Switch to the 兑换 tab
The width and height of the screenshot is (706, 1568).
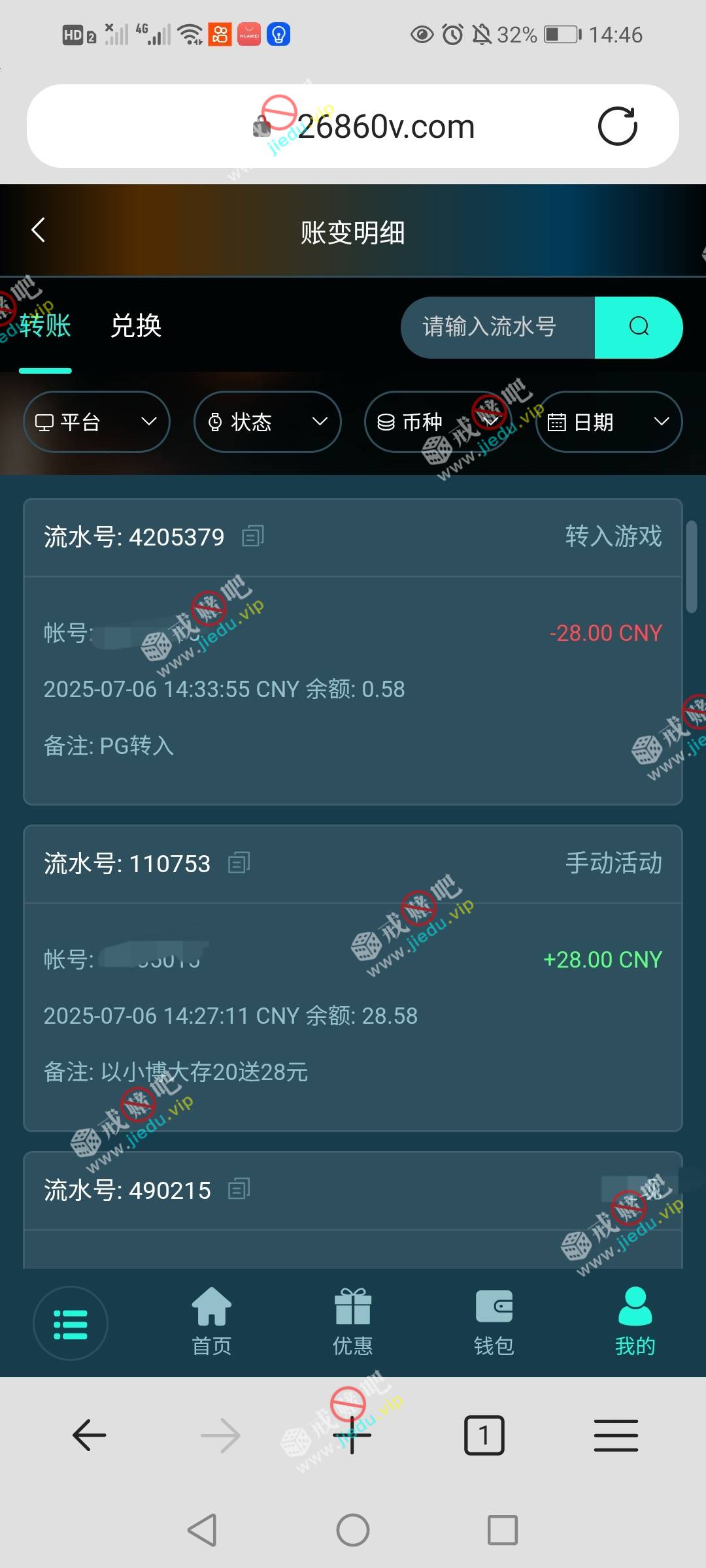coord(136,325)
